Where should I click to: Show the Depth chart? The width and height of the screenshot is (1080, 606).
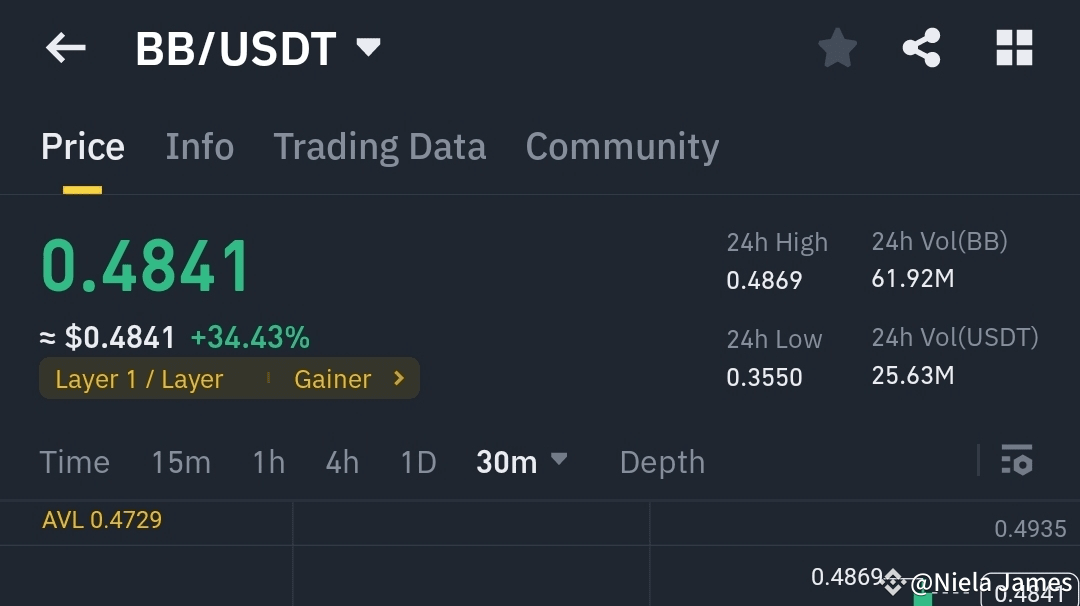(x=662, y=462)
